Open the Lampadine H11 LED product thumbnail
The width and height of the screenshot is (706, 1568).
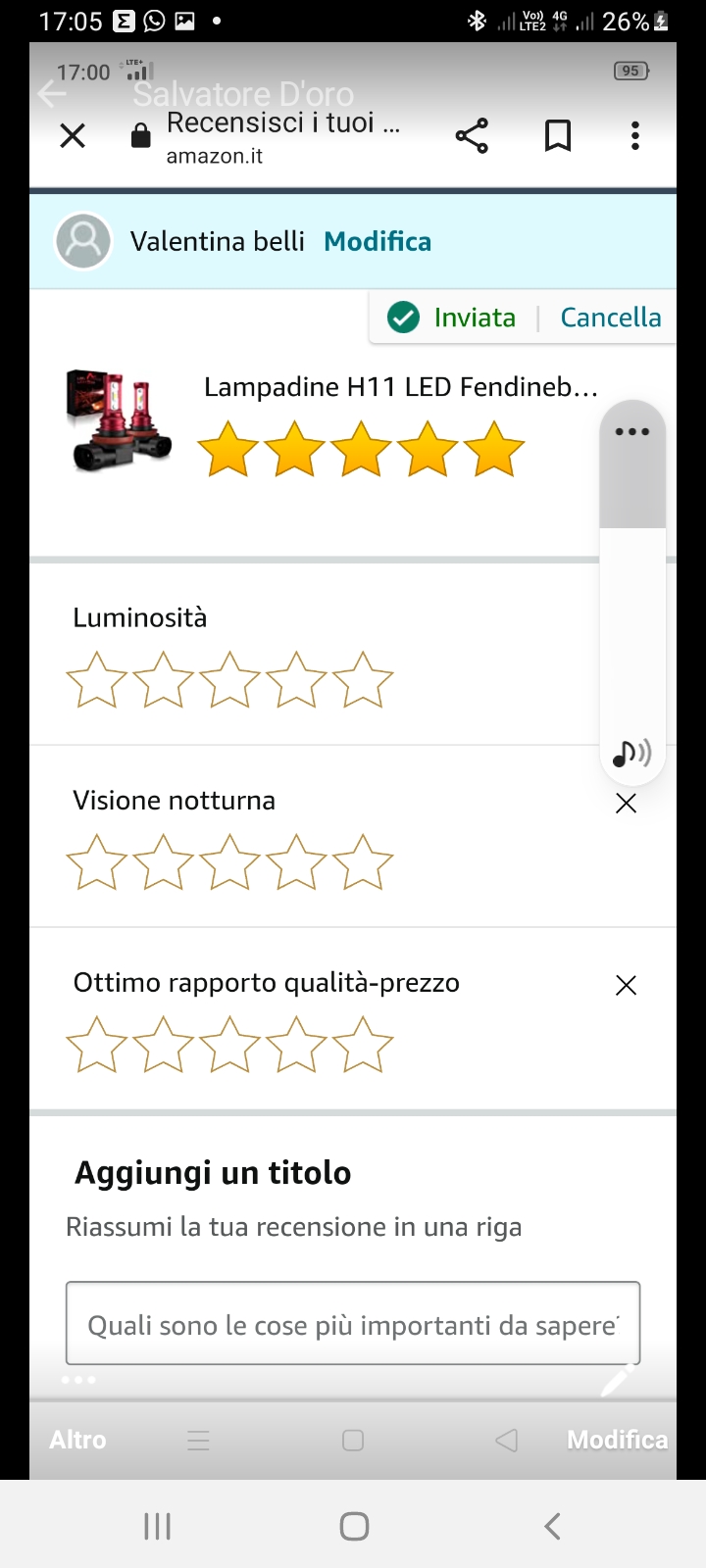pos(119,419)
